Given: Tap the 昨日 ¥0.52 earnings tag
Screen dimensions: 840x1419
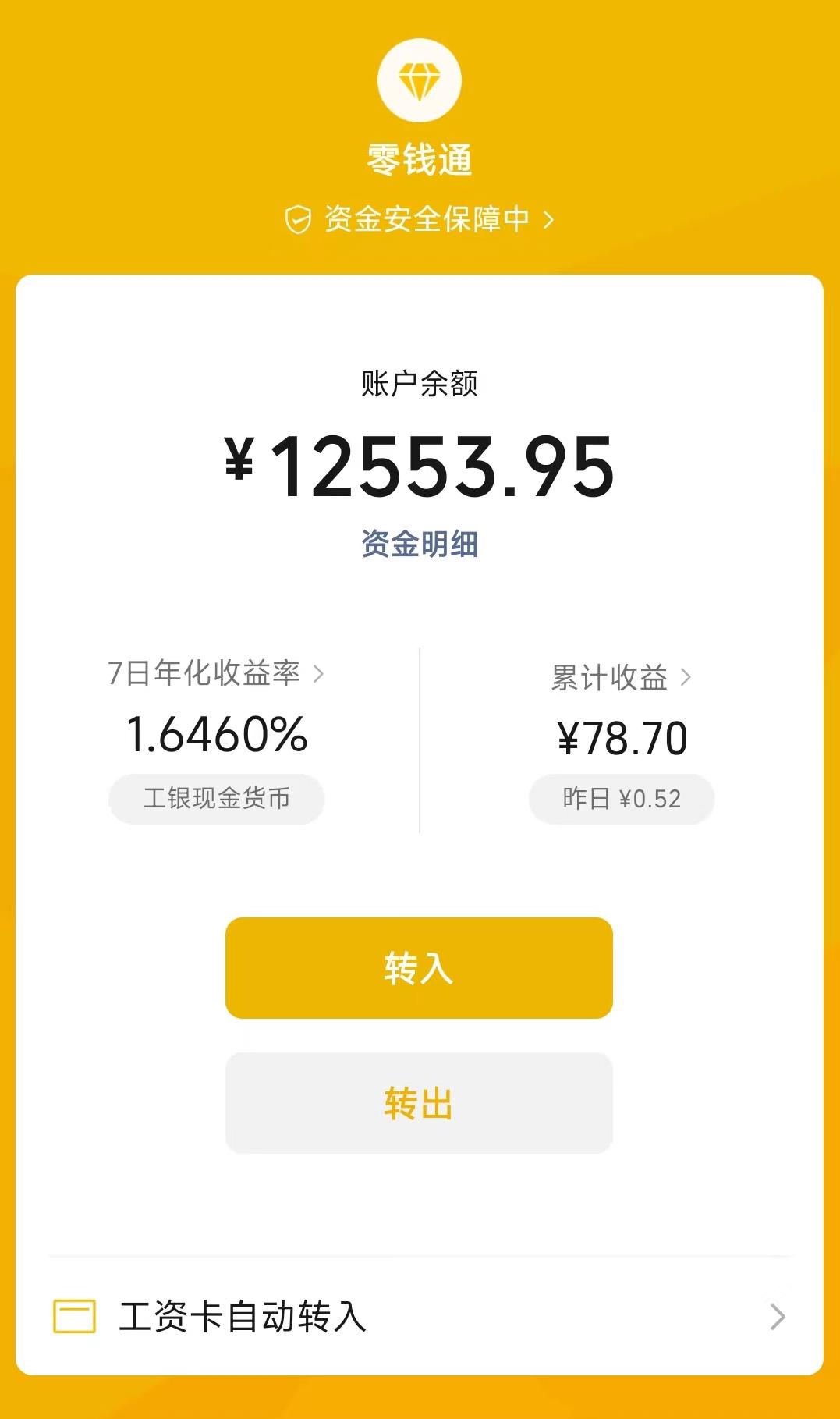Looking at the screenshot, I should pos(622,799).
